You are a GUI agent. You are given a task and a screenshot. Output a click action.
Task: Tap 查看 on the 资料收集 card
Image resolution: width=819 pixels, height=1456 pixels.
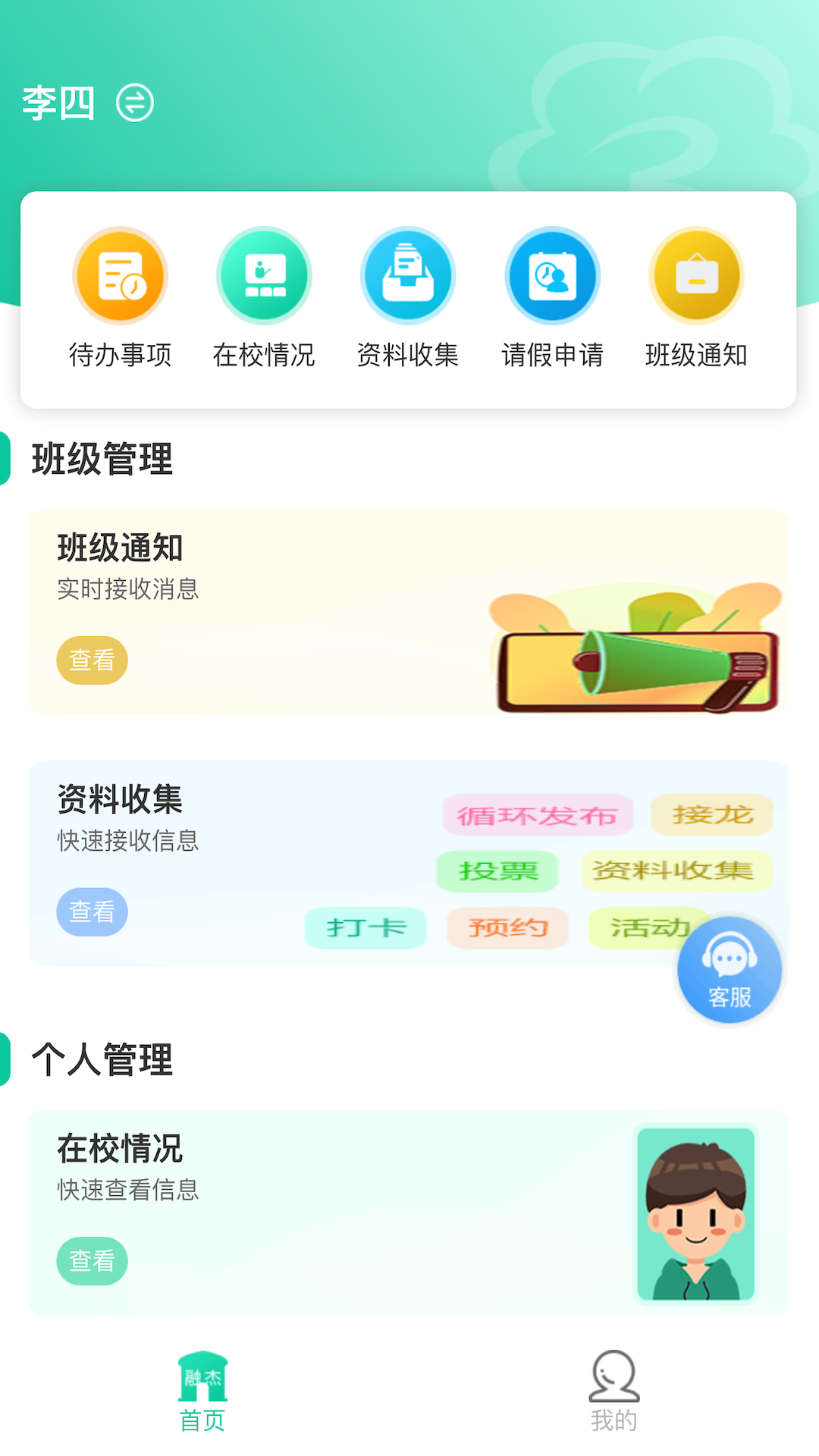pyautogui.click(x=92, y=912)
